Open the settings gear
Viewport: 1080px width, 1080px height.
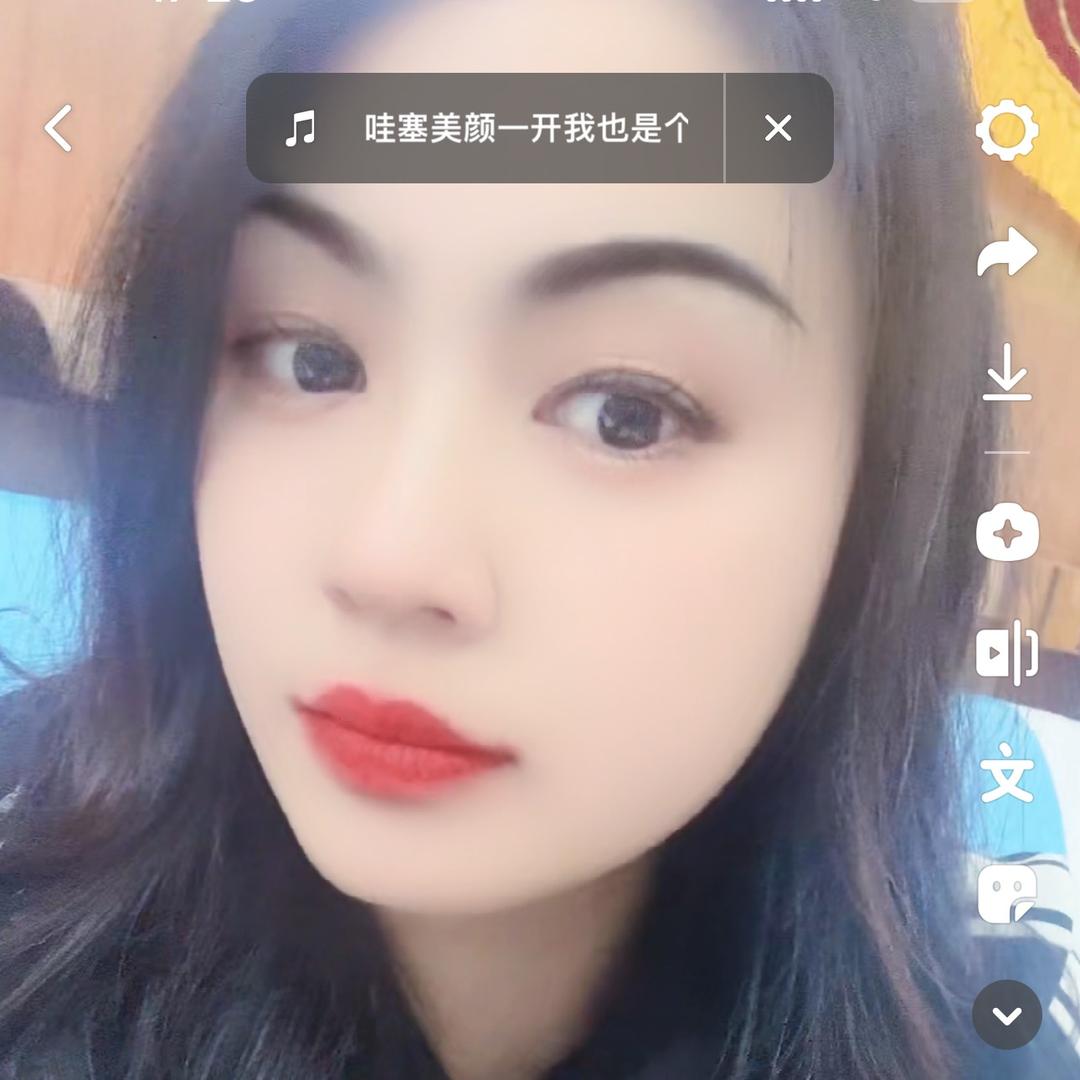[x=1007, y=129]
